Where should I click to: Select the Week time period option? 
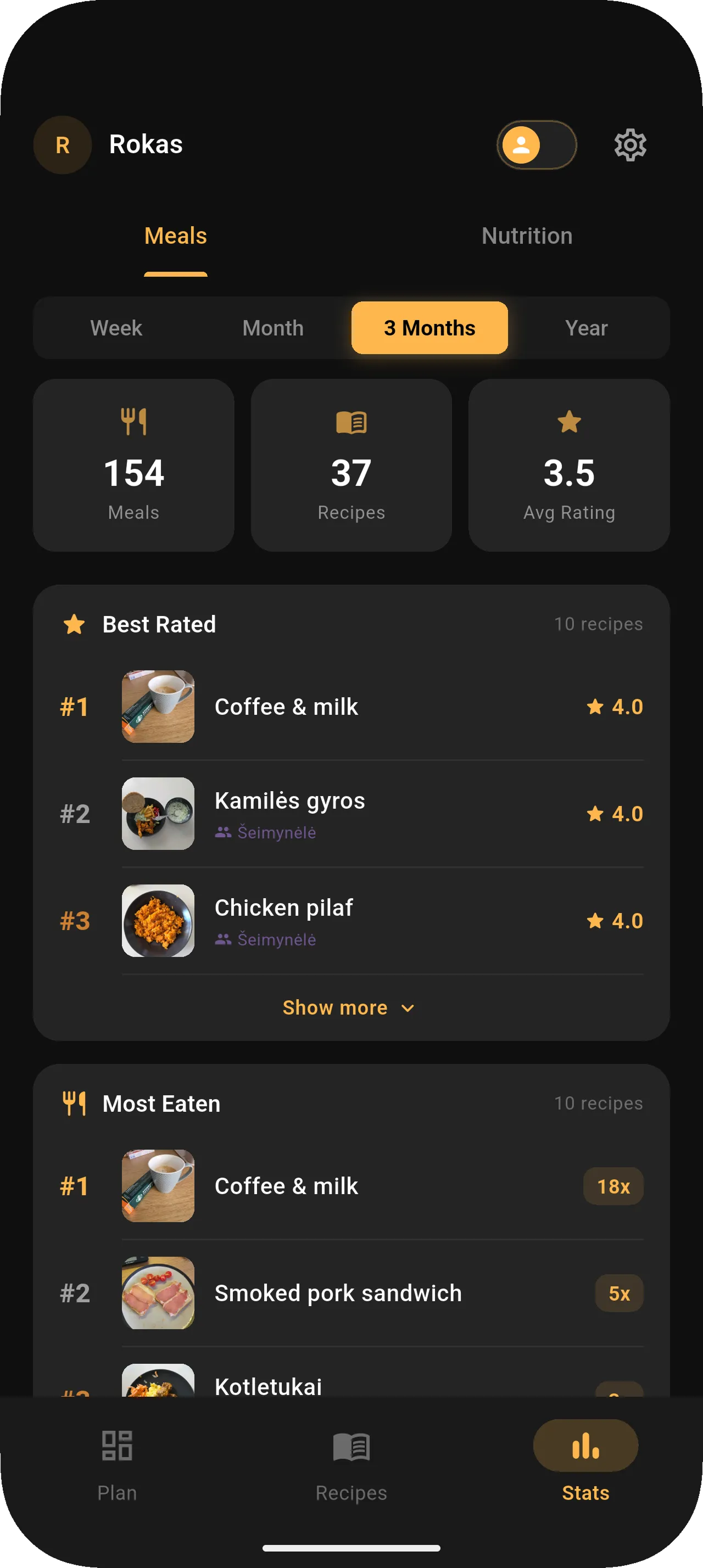pyautogui.click(x=116, y=327)
